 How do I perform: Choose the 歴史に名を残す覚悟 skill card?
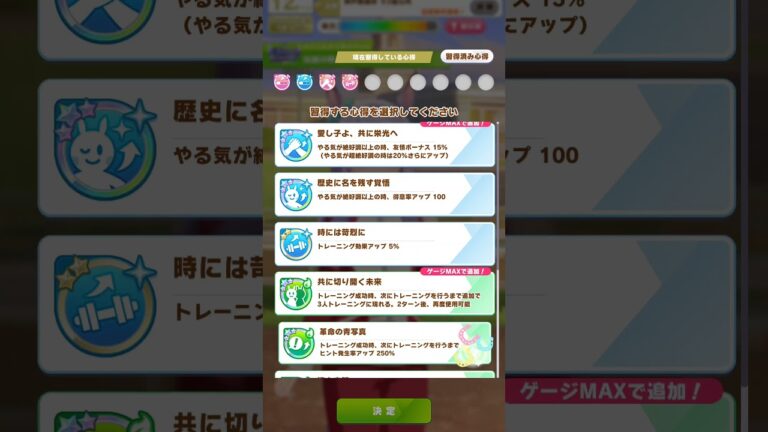click(384, 194)
